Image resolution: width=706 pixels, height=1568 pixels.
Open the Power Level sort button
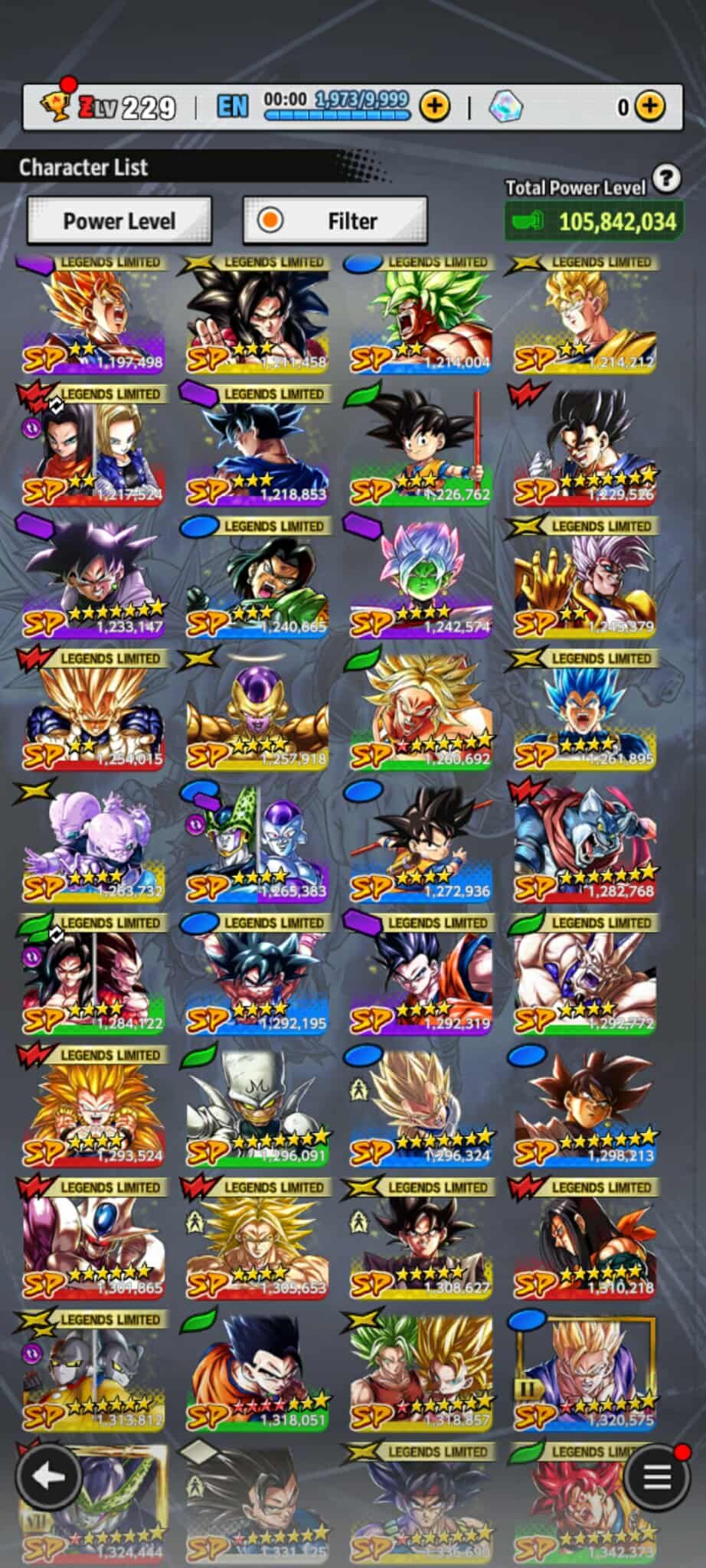tap(119, 221)
